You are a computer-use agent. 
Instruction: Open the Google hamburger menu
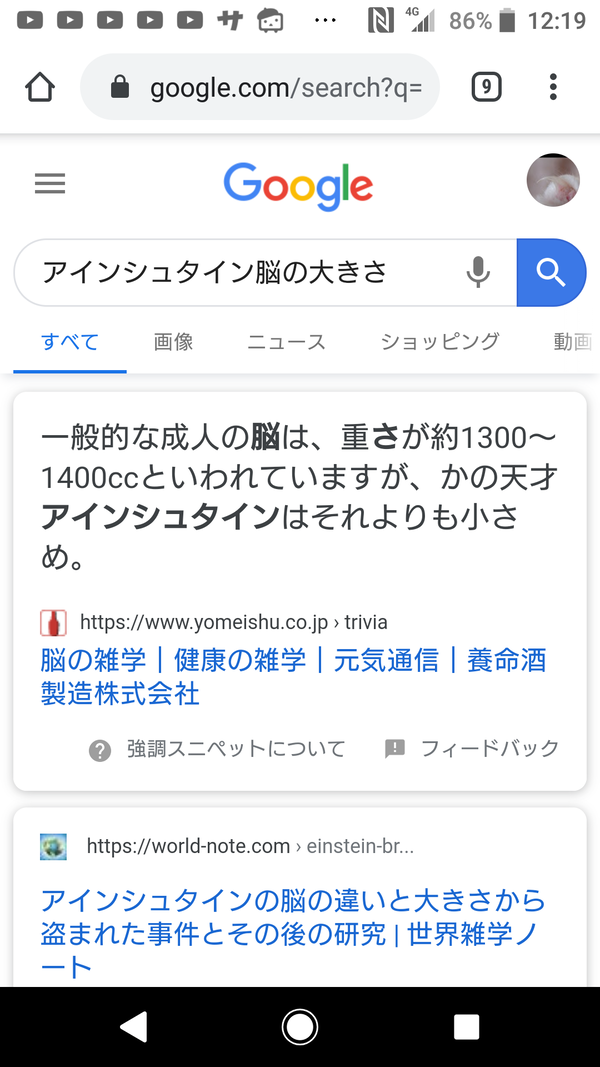50,184
